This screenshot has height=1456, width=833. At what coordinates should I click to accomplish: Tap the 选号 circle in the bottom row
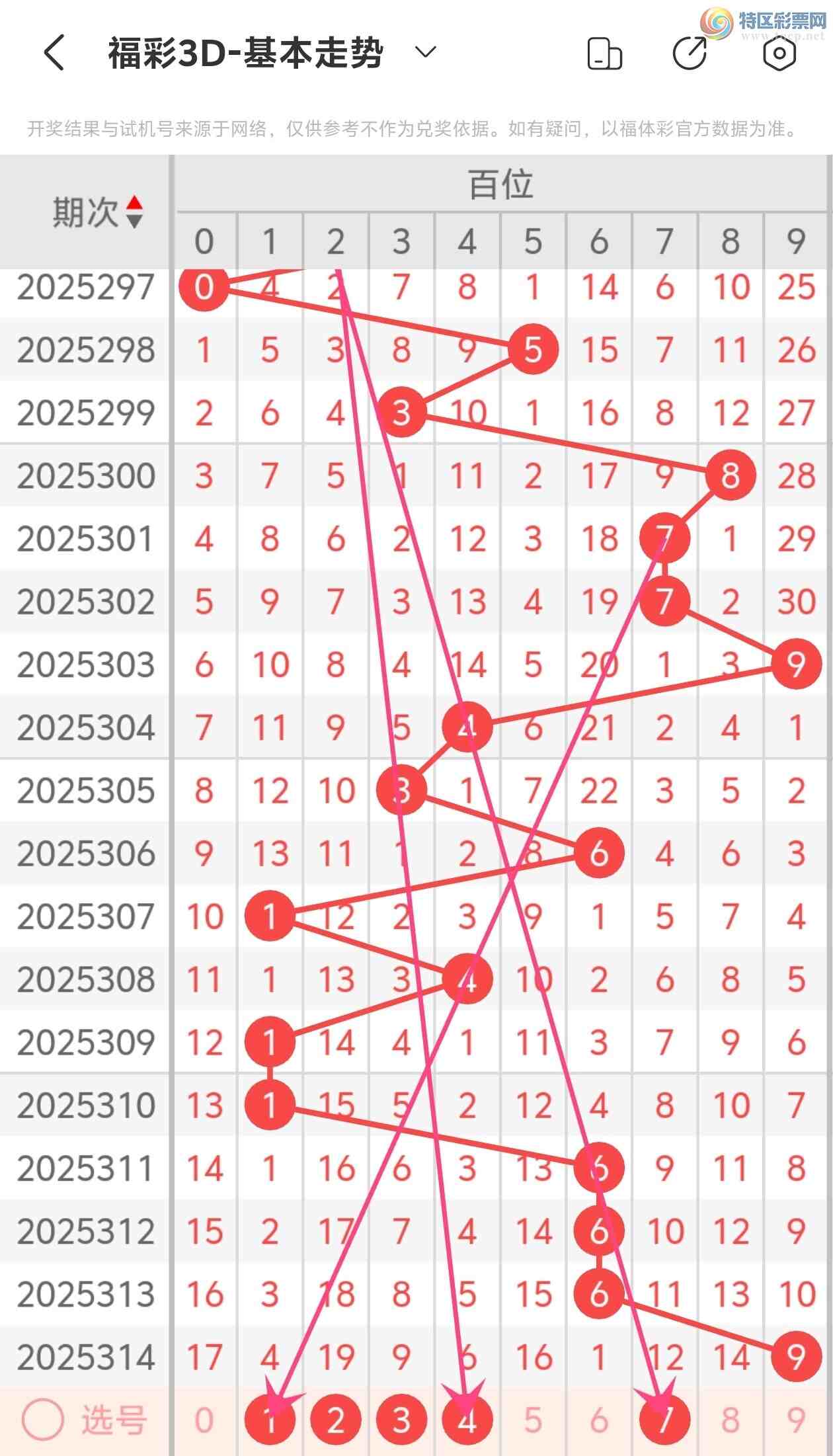pyautogui.click(x=42, y=1420)
